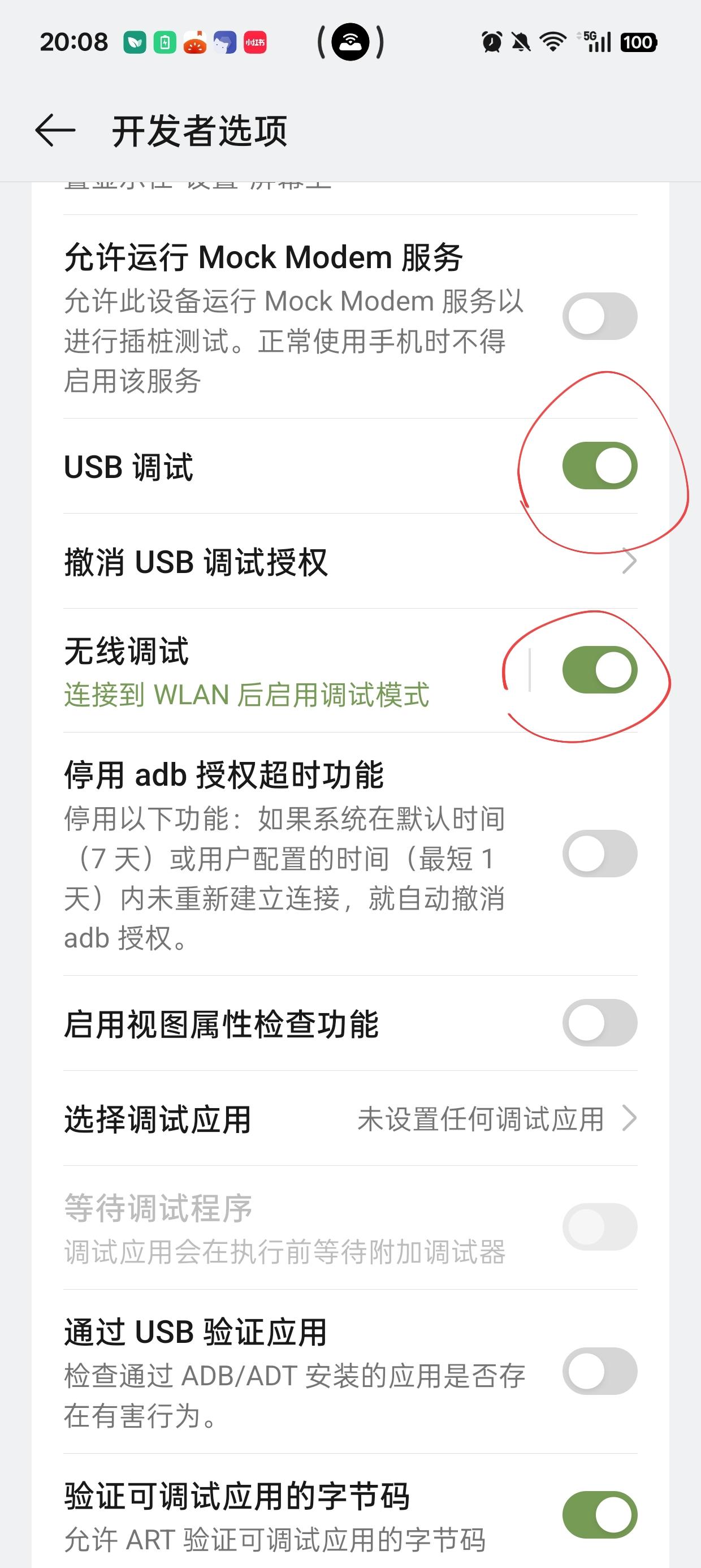The height and width of the screenshot is (1568, 701).
Task: Enable 启用视图属性检查功能
Action: click(x=599, y=1023)
